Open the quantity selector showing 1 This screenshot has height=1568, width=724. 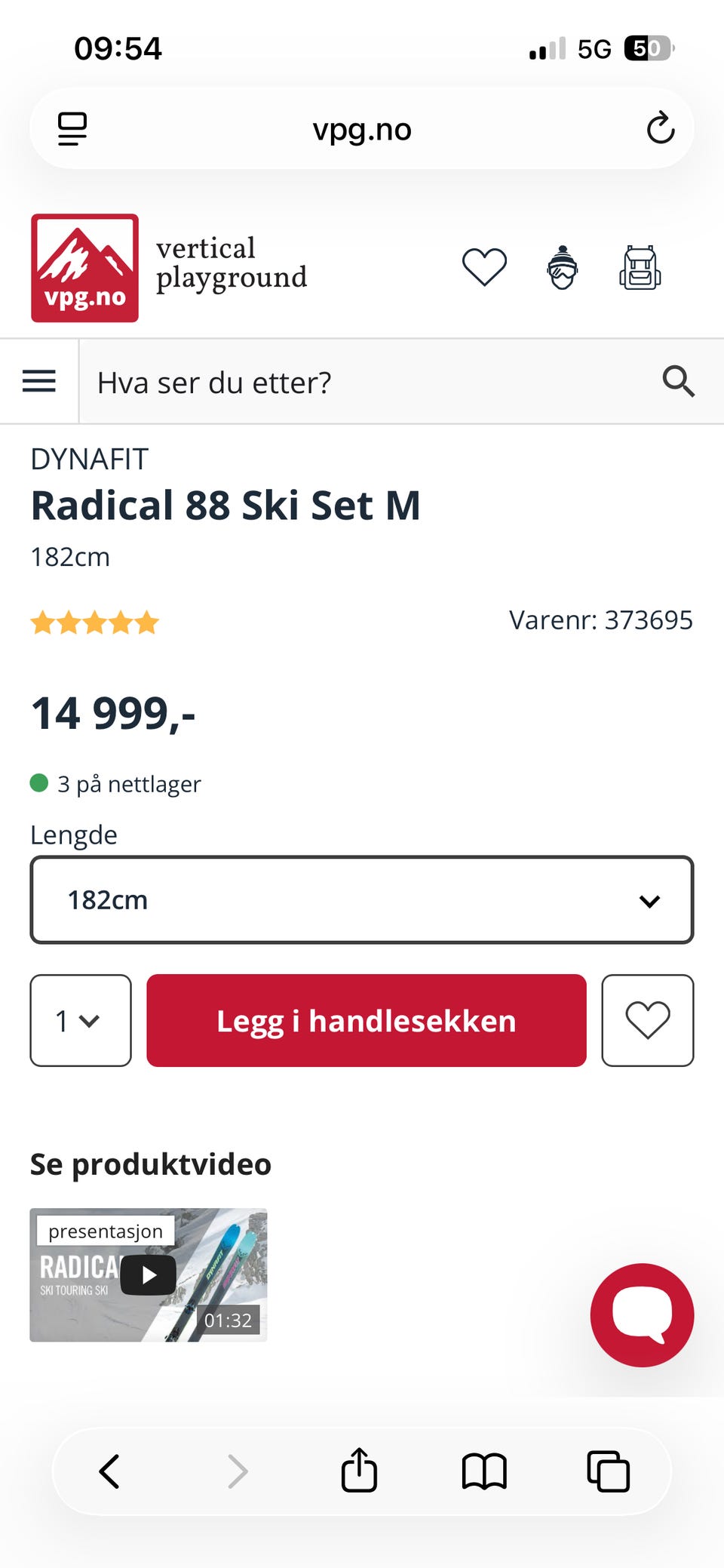[x=81, y=1020]
